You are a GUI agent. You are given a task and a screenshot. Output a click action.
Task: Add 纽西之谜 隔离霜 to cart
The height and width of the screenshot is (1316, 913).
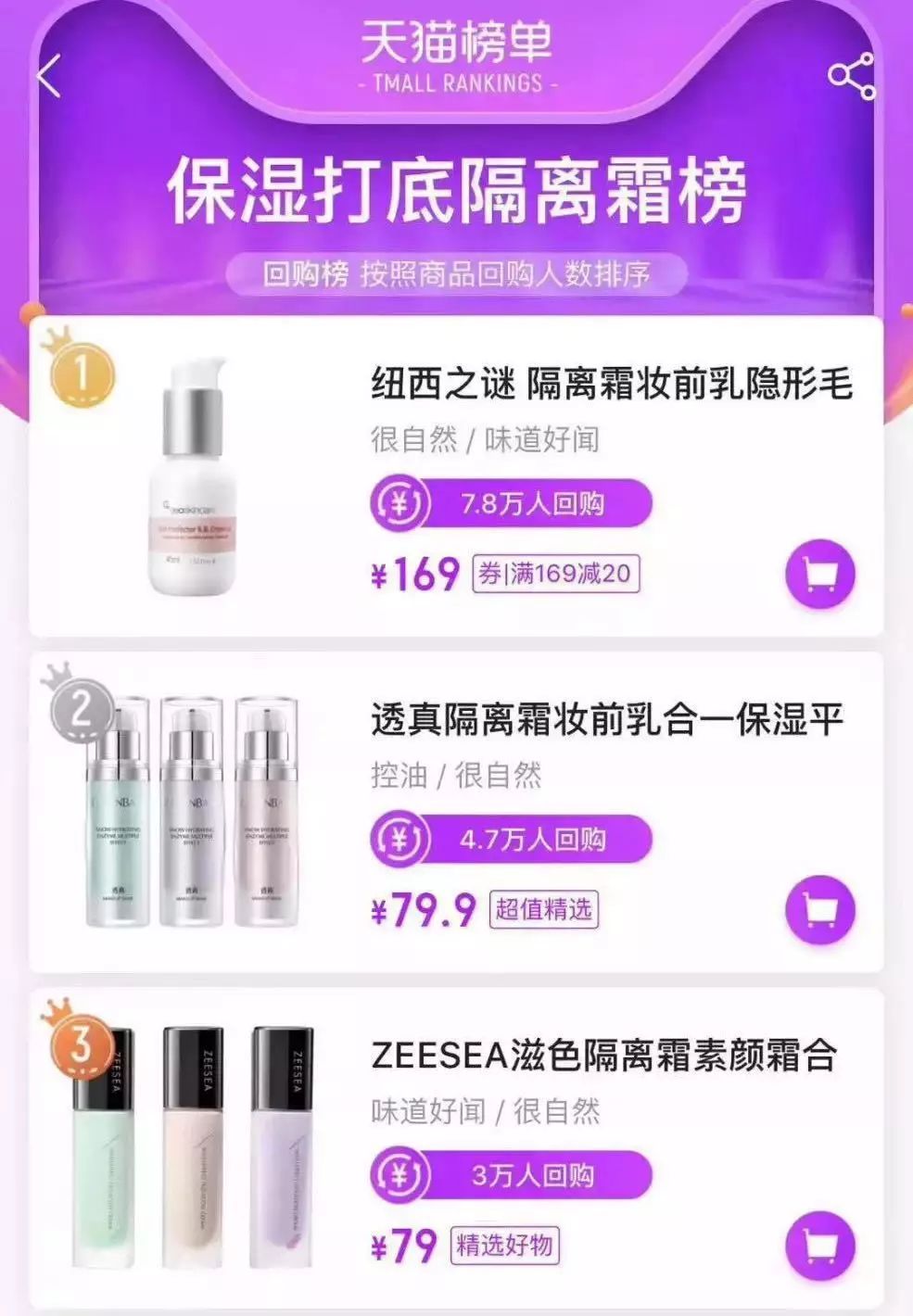pyautogui.click(x=819, y=576)
